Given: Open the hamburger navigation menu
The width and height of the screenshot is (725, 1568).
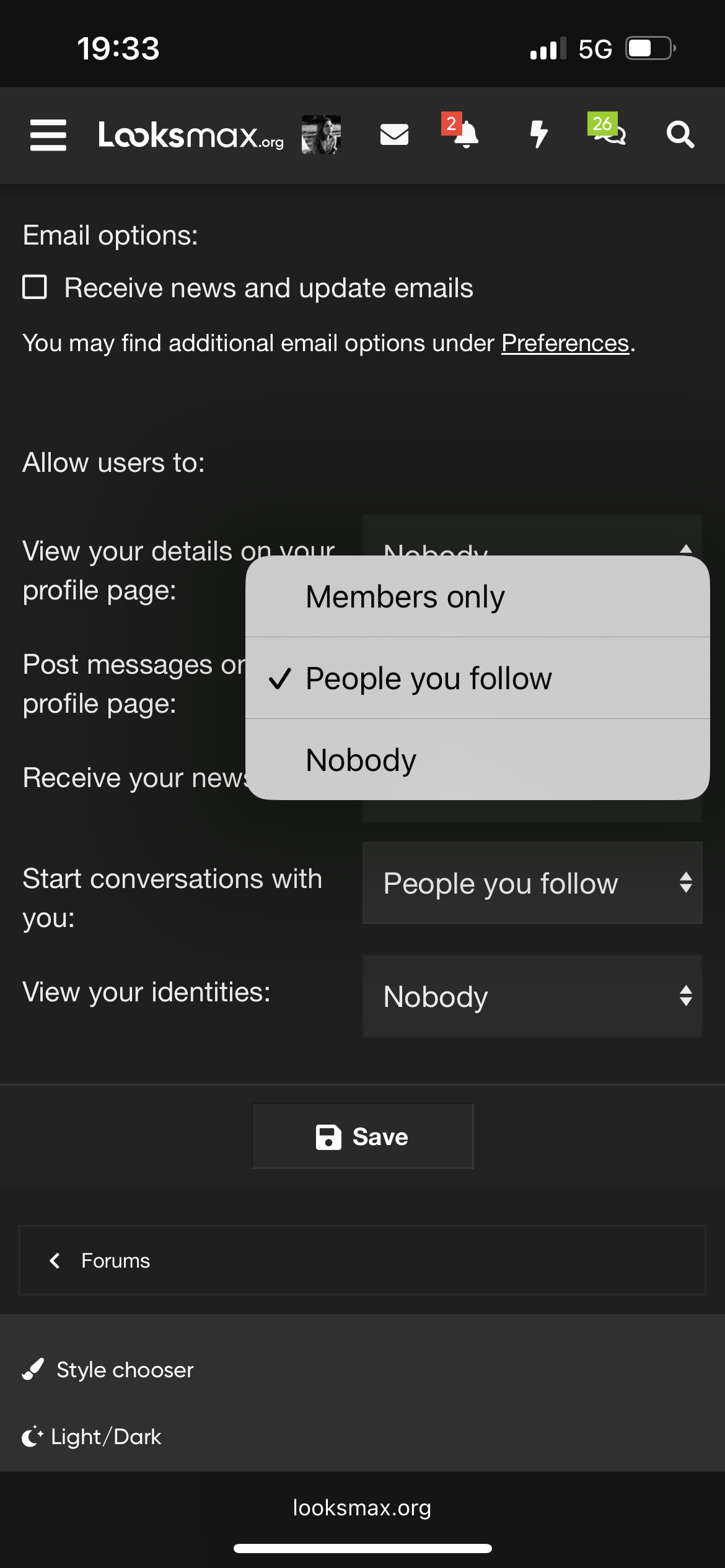Looking at the screenshot, I should [48, 135].
